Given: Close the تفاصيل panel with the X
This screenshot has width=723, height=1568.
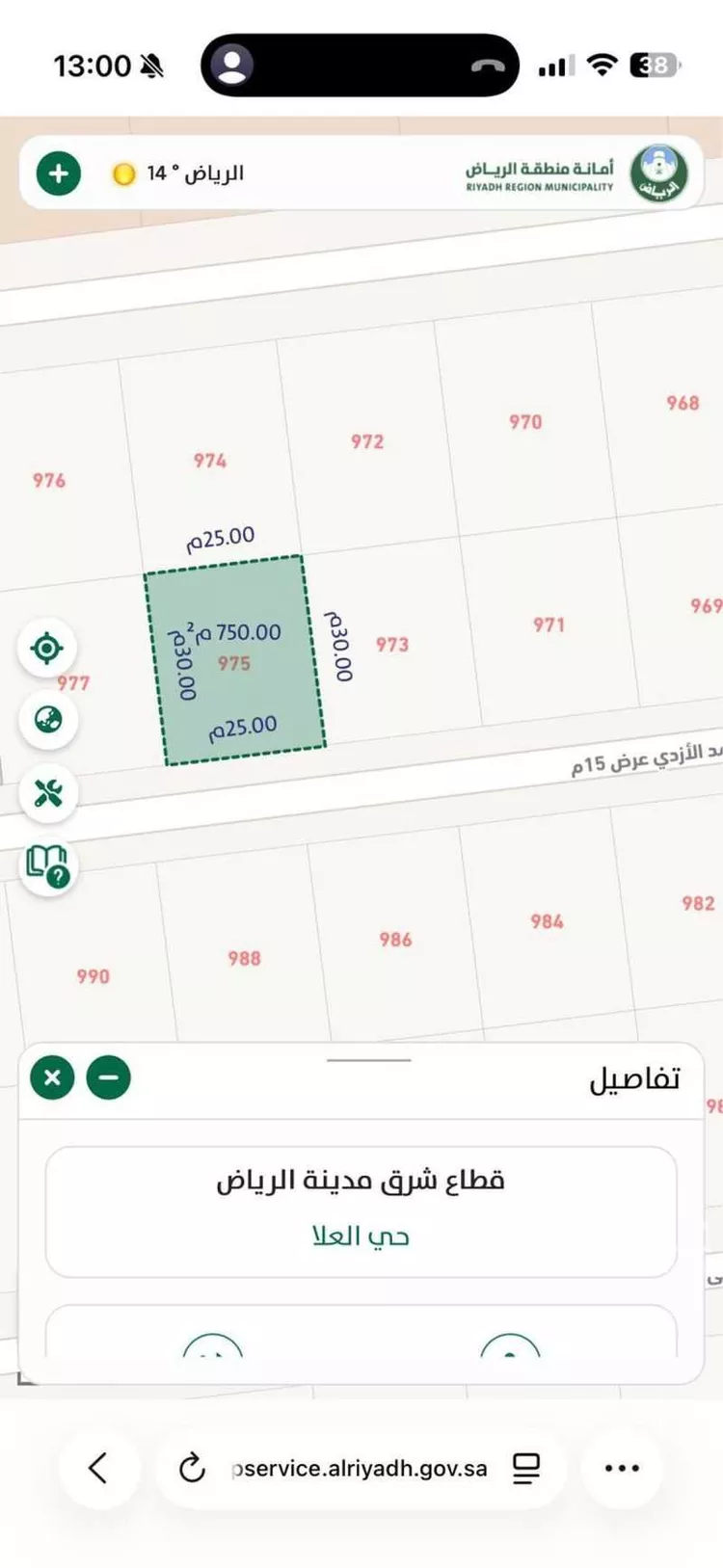Looking at the screenshot, I should (x=52, y=1077).
